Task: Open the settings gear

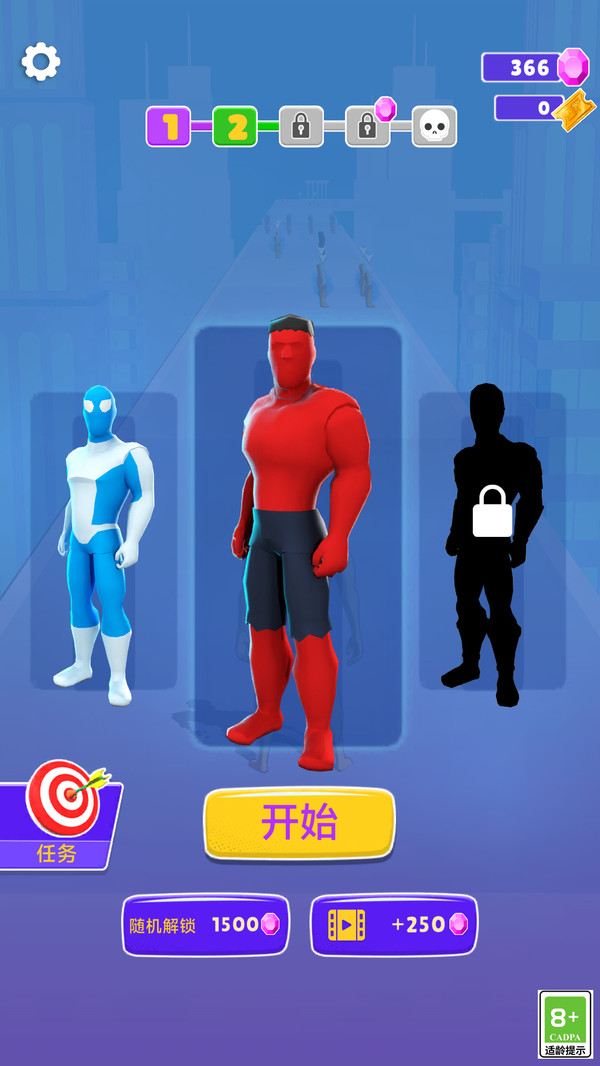Action: click(41, 62)
